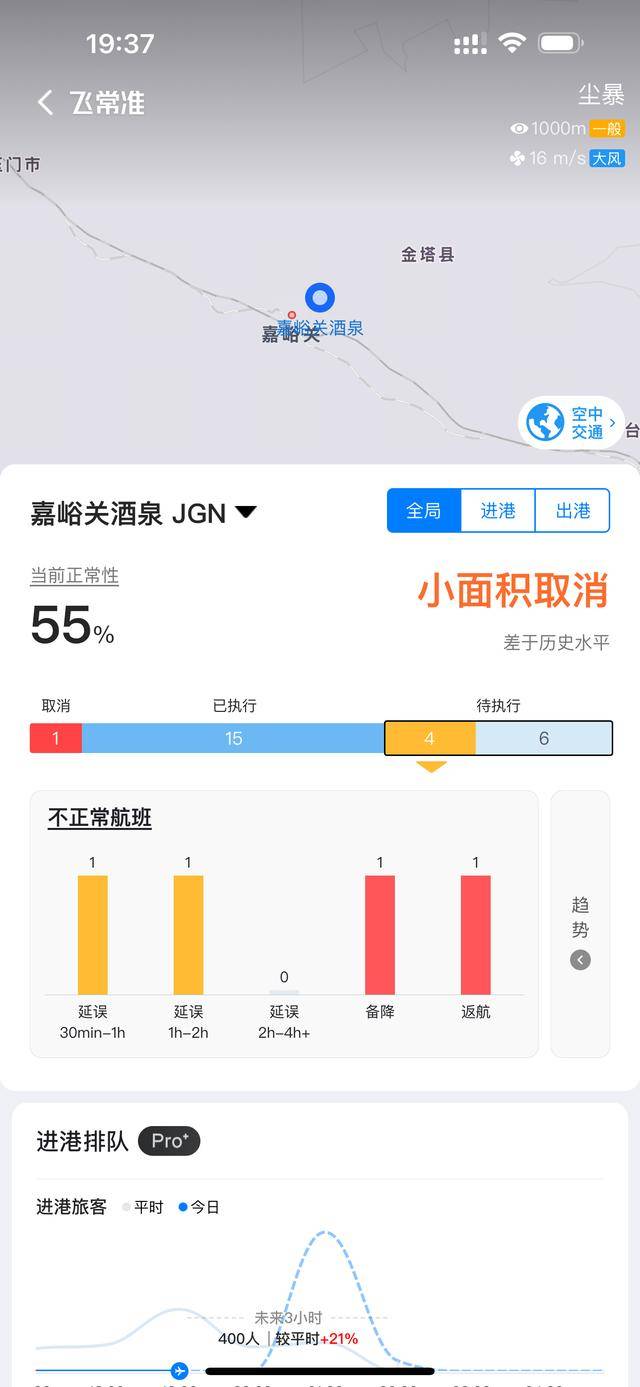640x1387 pixels.
Task: Go back from the 飞常准 airport page
Action: pyautogui.click(x=45, y=102)
